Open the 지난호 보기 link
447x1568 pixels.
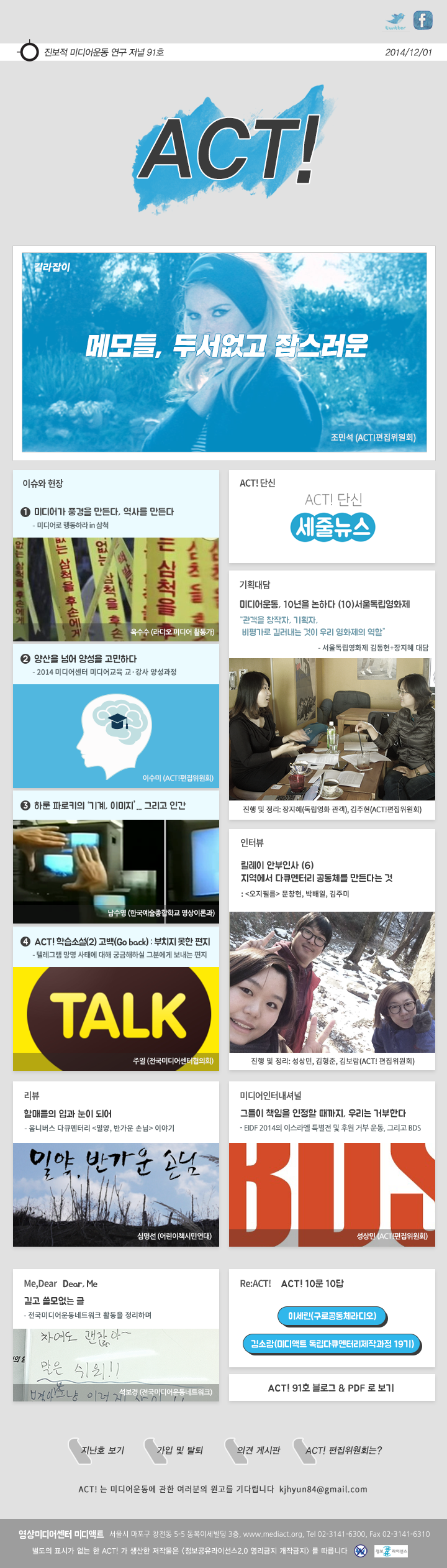click(x=102, y=1450)
